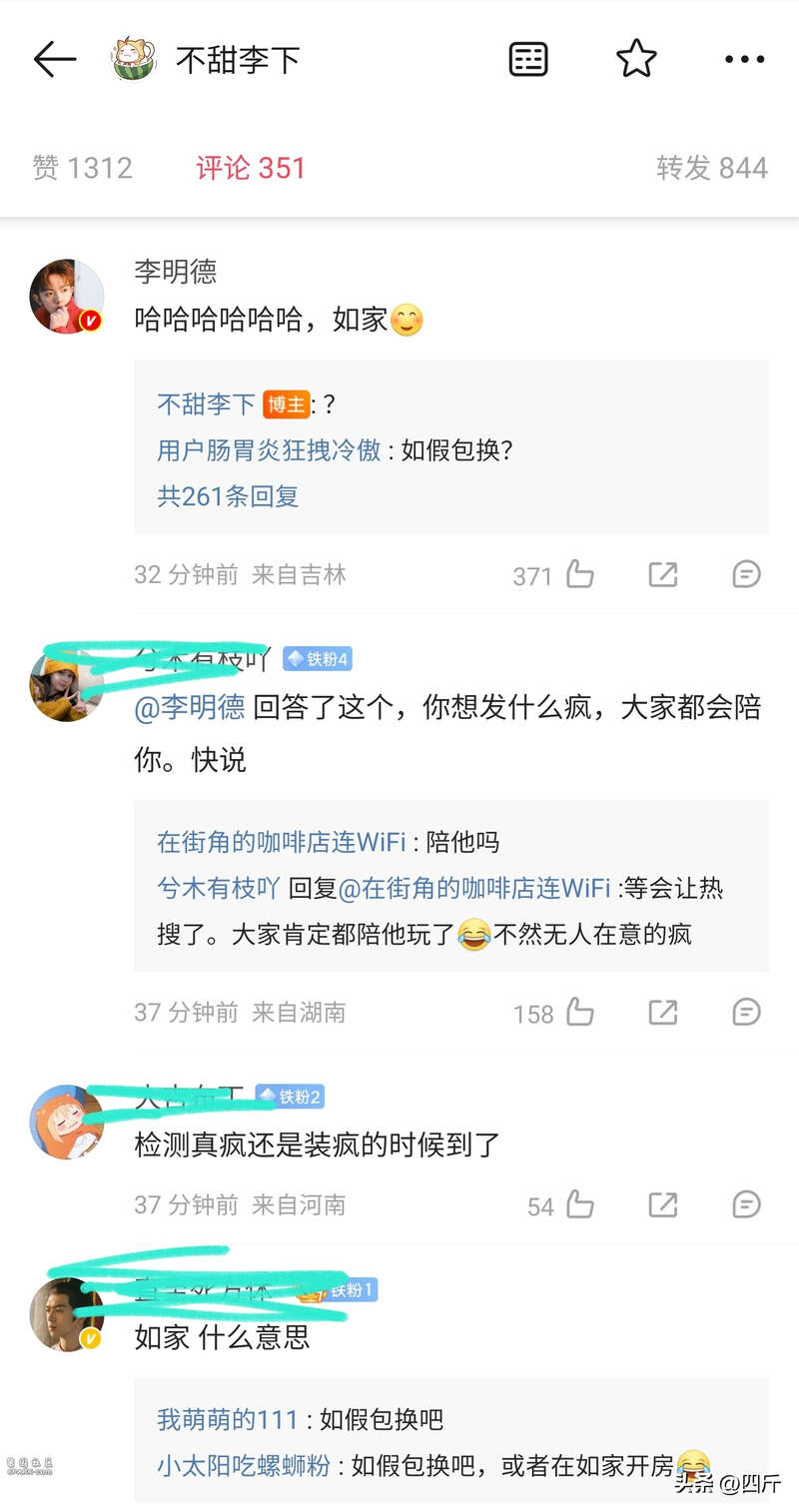Like 李明德's comment with 371 likes
Viewport: 799px width, 1512px height.
(579, 574)
